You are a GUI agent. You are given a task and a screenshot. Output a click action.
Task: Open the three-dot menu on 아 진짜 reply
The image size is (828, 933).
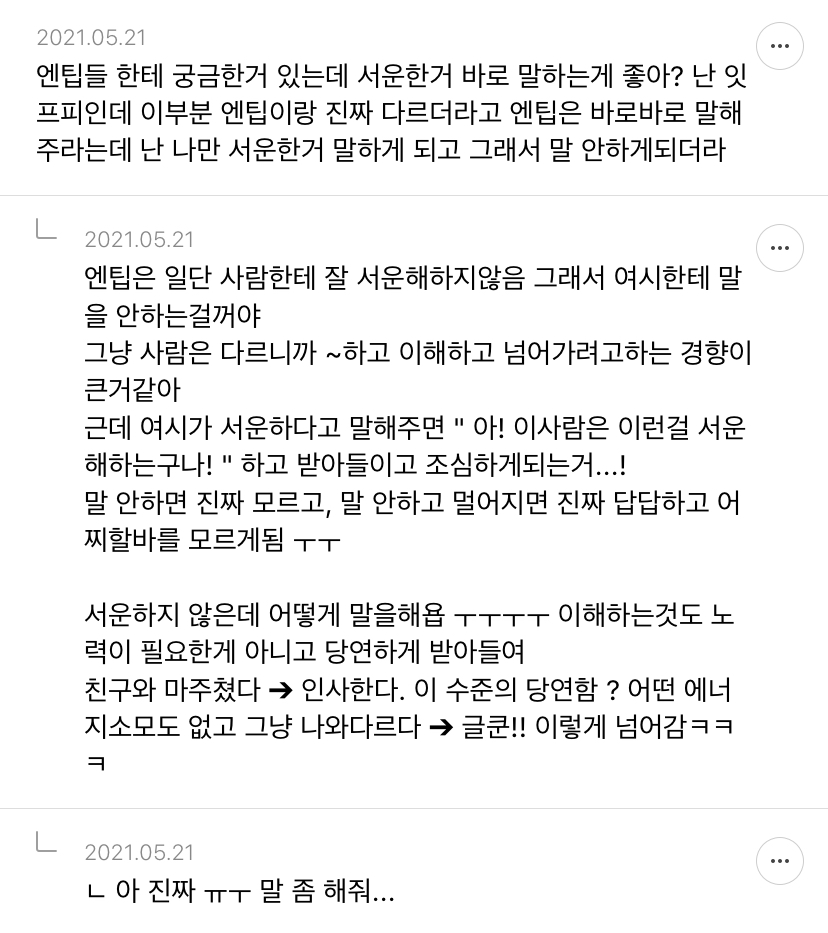click(x=780, y=861)
